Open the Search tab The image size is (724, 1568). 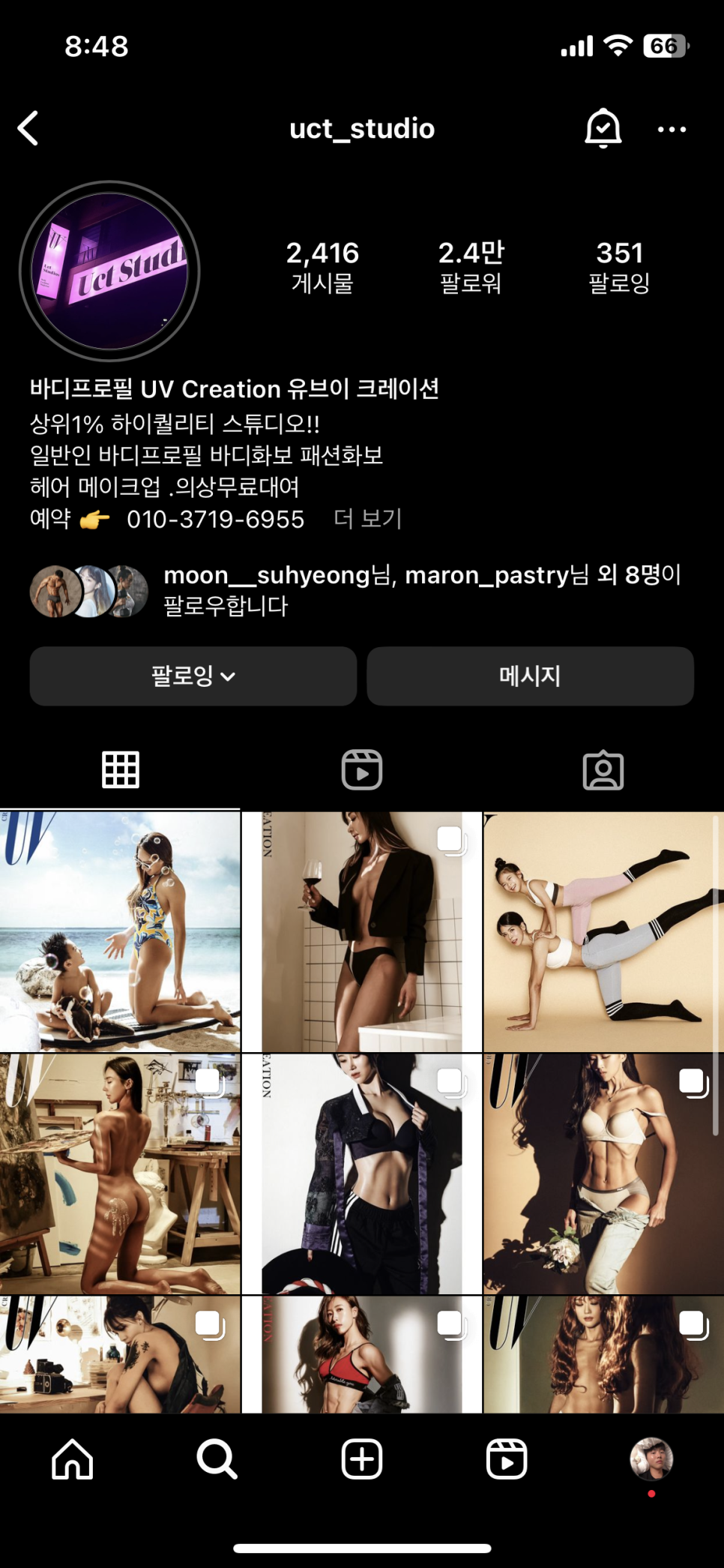217,1459
